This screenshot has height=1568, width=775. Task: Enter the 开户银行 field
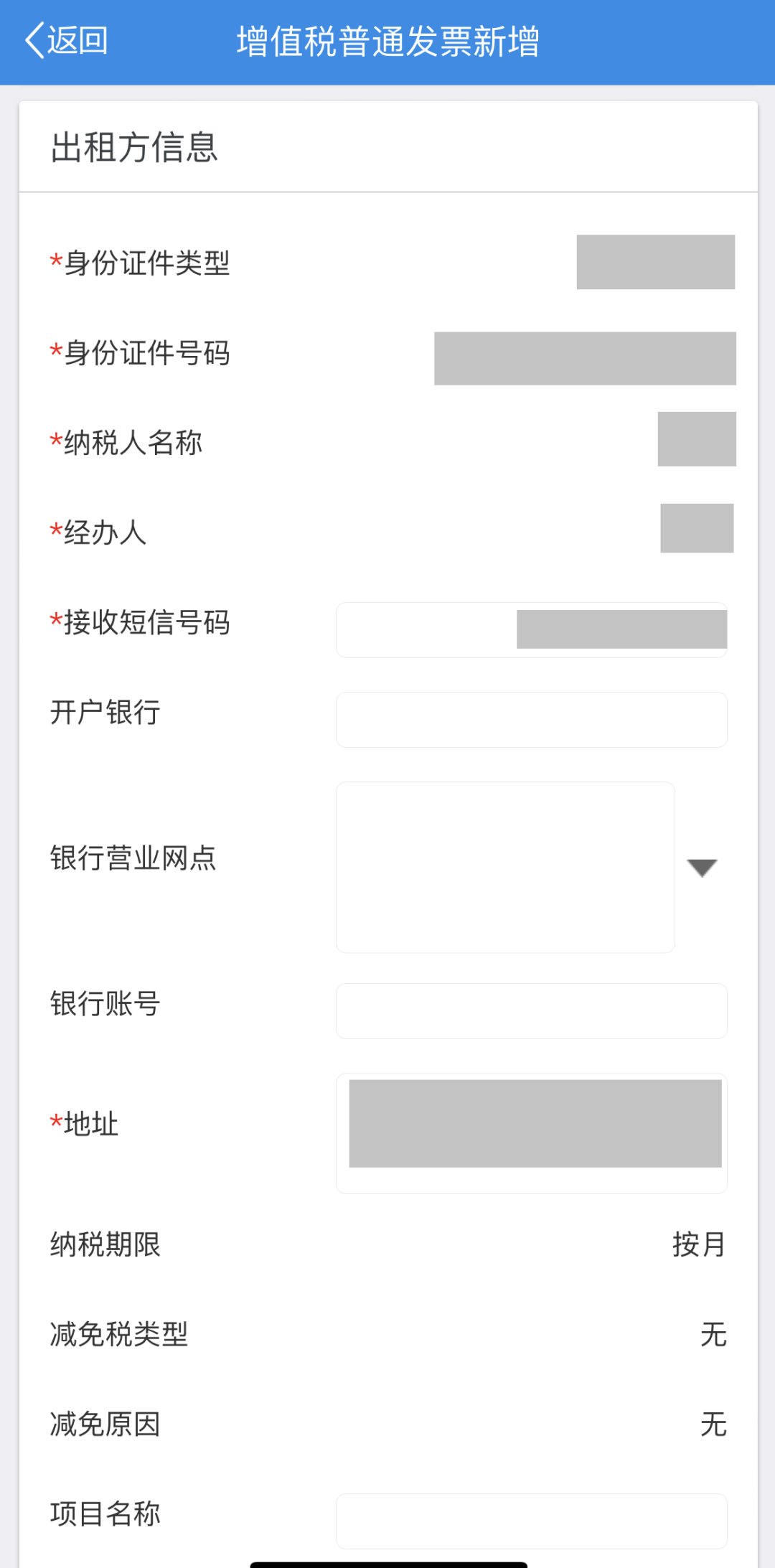coord(532,720)
